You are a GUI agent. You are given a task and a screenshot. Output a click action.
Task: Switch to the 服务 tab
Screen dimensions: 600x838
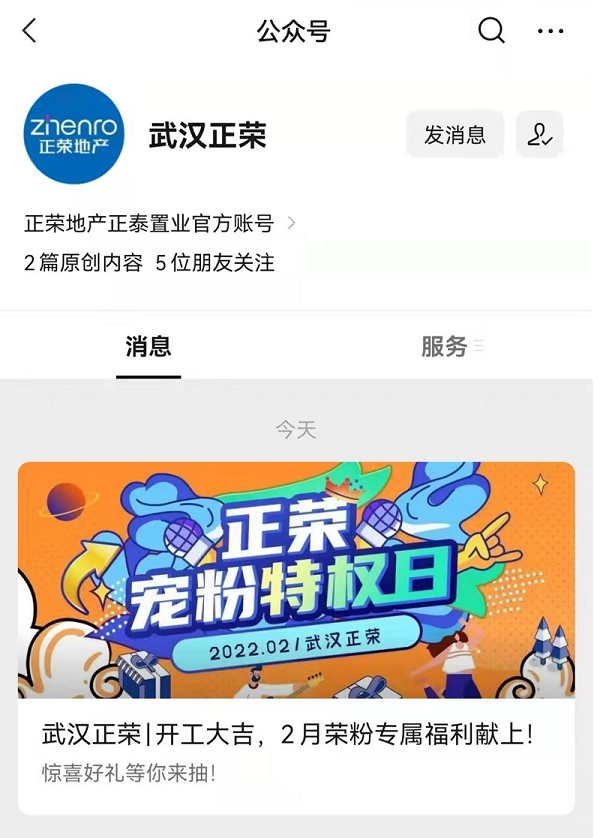tap(447, 346)
